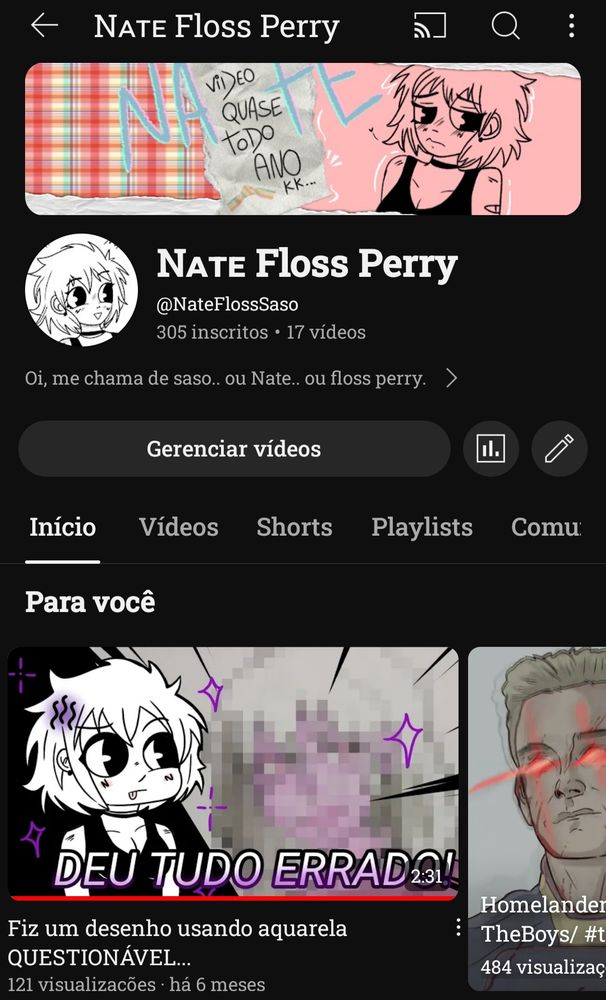Tap the Gerenciar vídeos button
Screen dimensions: 606x1000
click(x=234, y=449)
